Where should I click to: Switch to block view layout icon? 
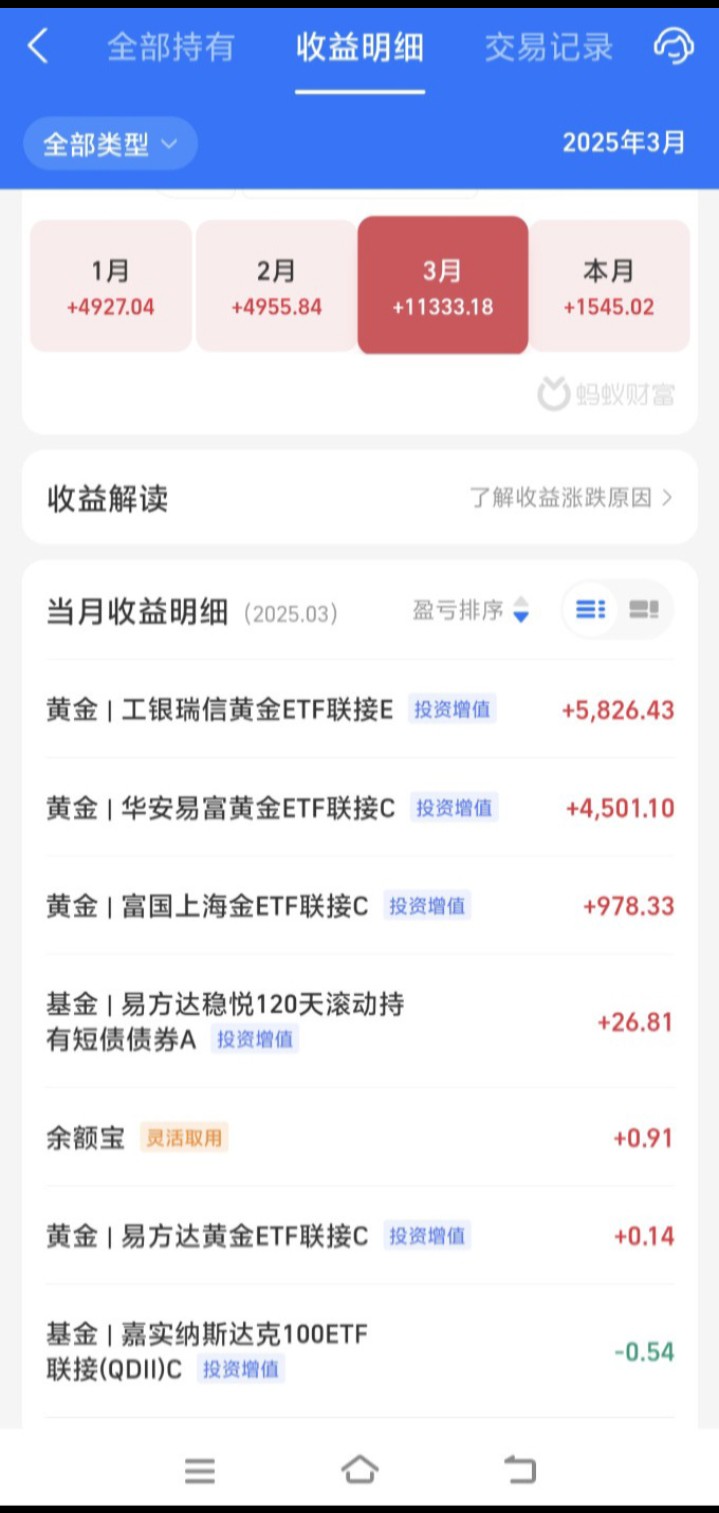click(644, 609)
